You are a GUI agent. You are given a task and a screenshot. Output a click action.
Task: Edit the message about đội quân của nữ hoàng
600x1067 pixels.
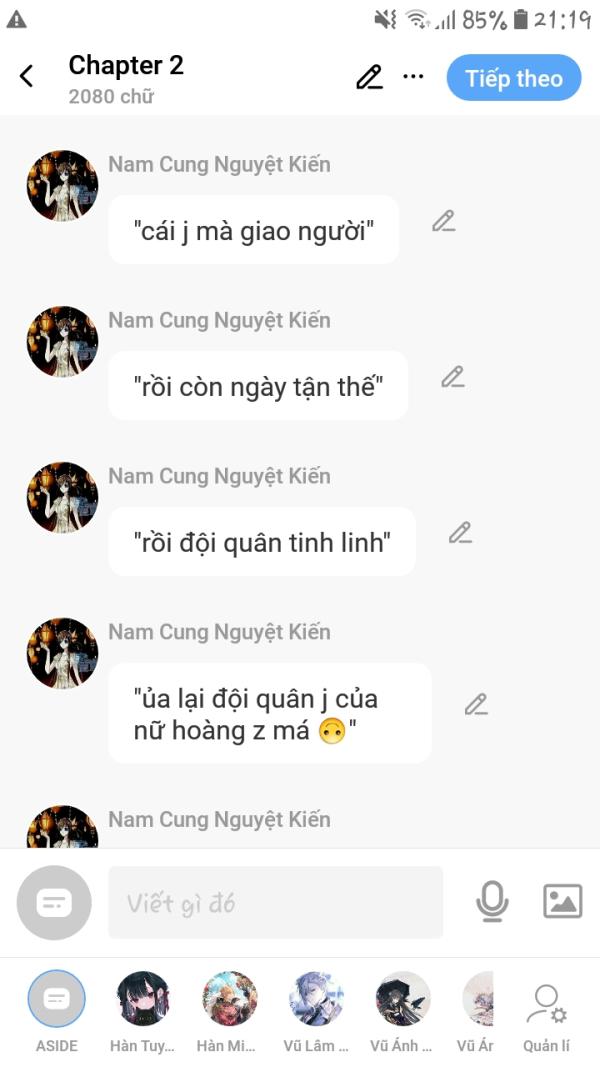(x=476, y=704)
